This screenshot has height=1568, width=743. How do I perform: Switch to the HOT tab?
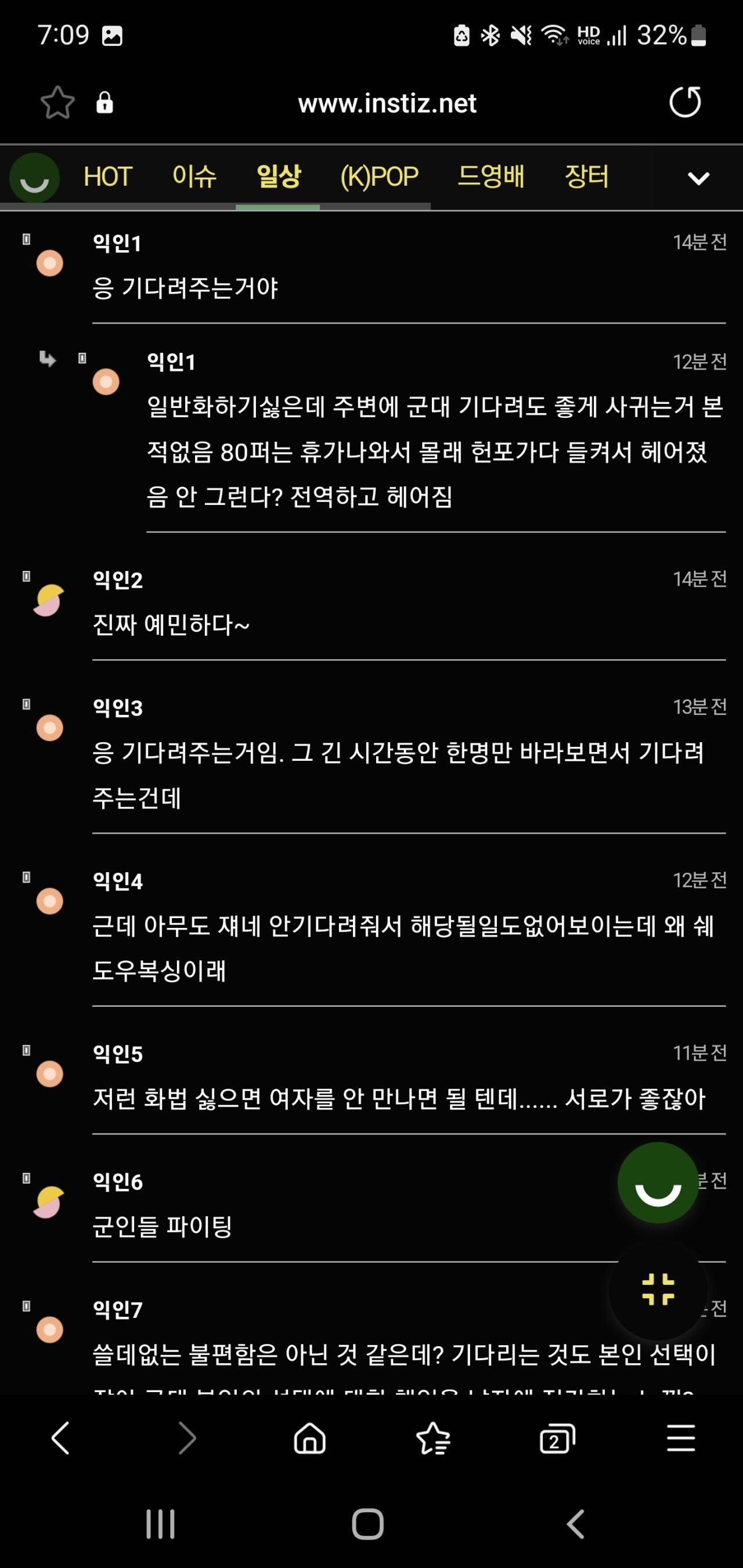[x=107, y=177]
